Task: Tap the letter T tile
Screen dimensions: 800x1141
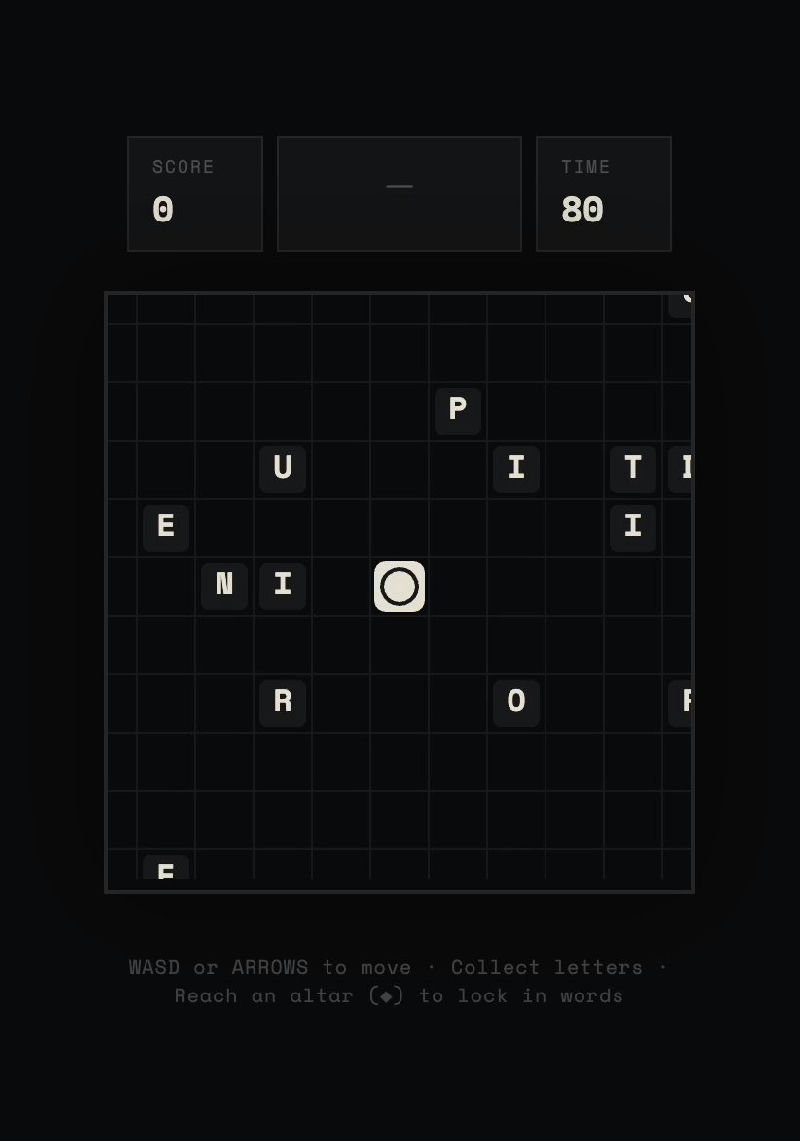Action: pyautogui.click(x=633, y=468)
